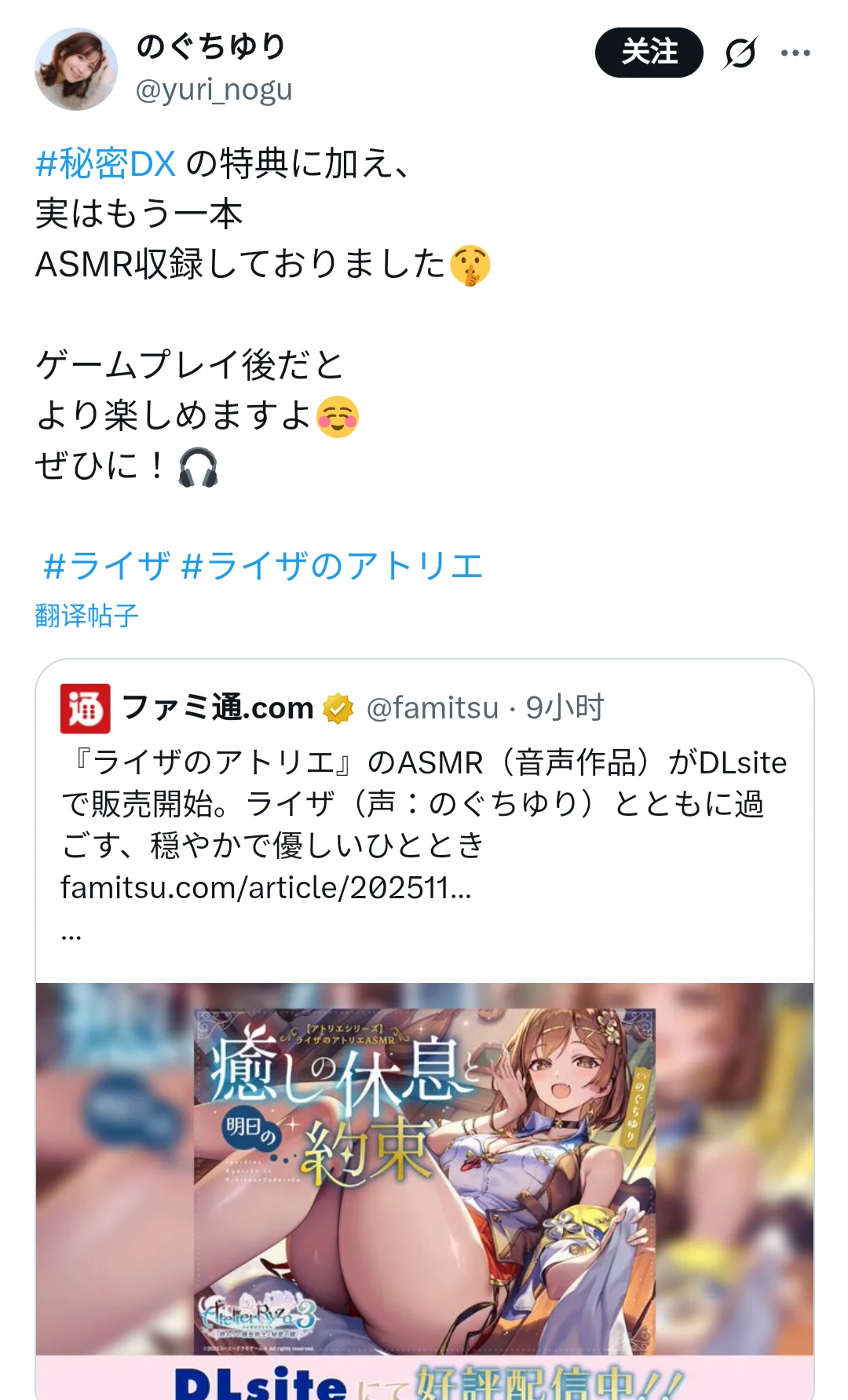Screen dimensions: 848x1400
Task: Open the quoted ファミ通.com post
Action: click(x=424, y=824)
